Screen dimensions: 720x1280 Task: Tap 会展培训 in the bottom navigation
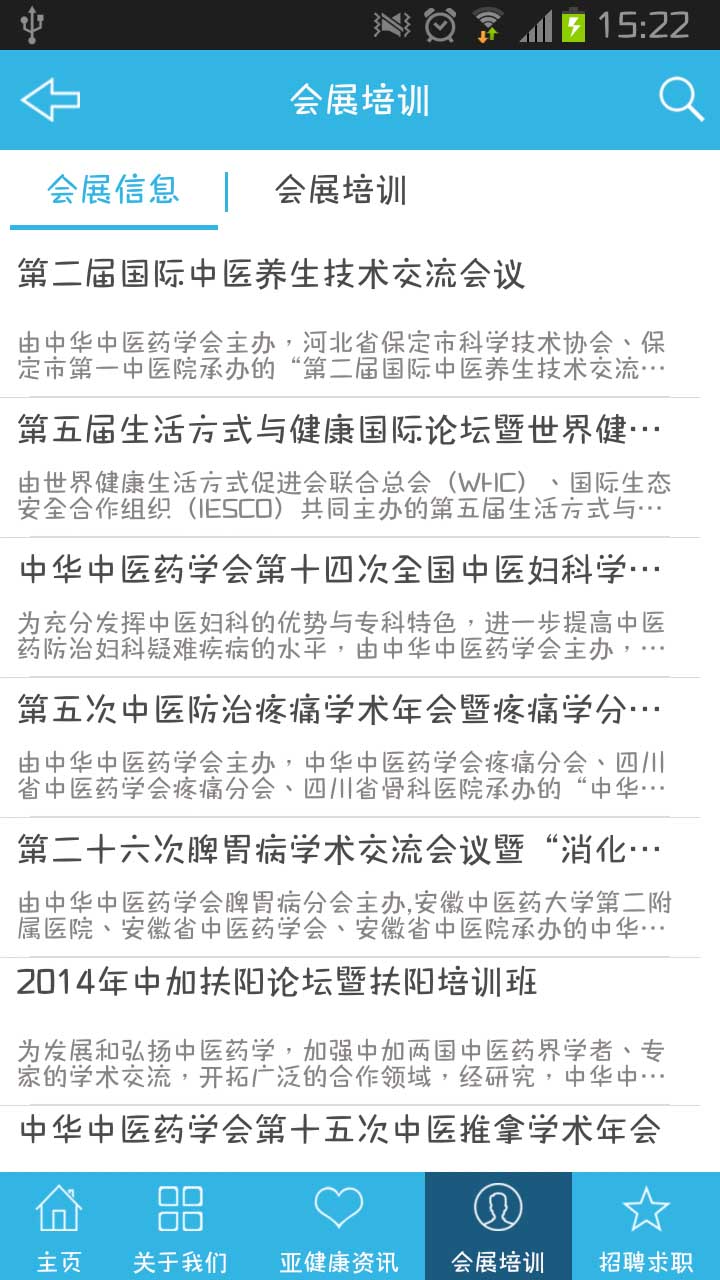(498, 1228)
